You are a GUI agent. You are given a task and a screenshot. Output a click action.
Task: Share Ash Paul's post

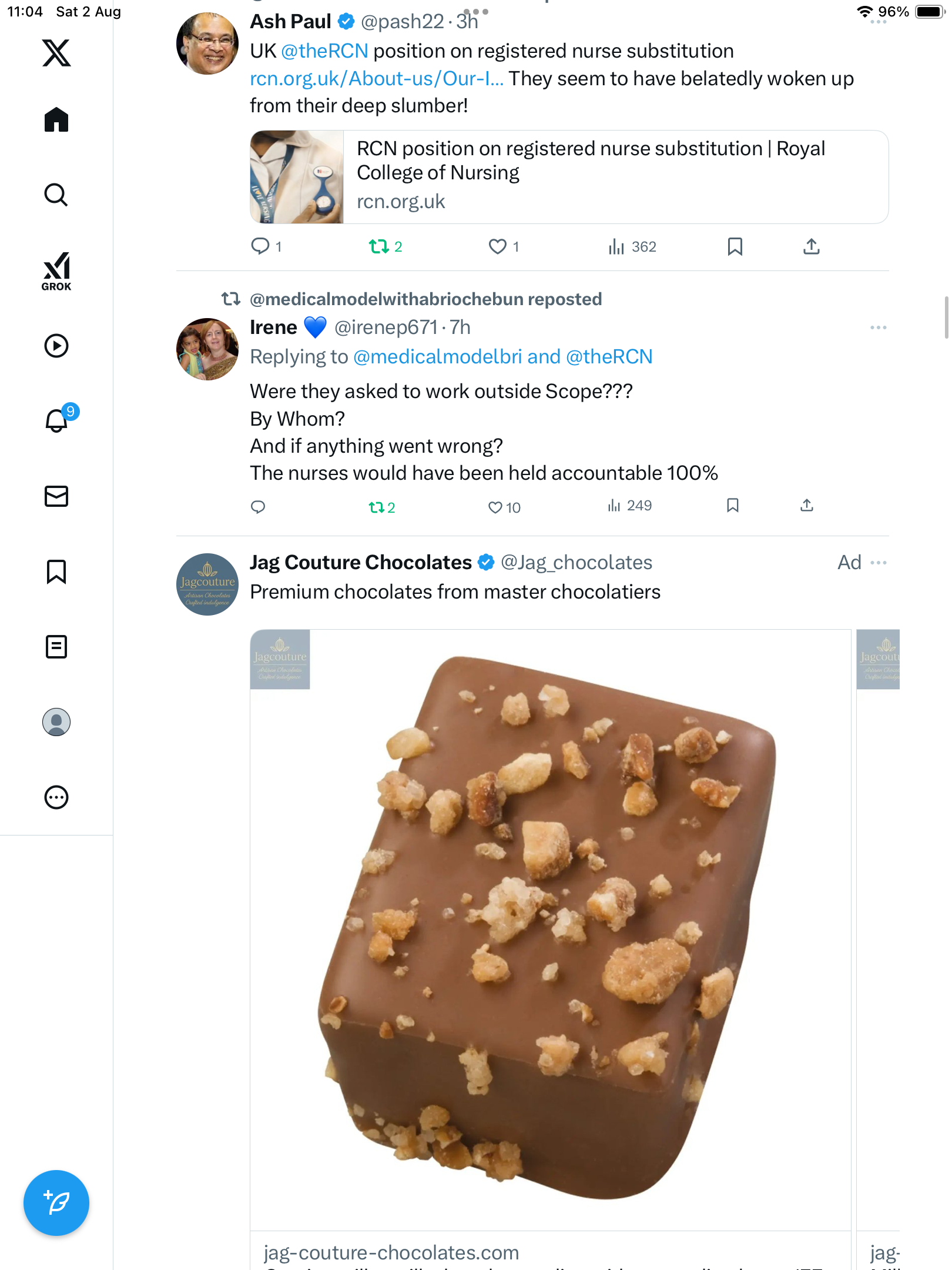pos(811,246)
